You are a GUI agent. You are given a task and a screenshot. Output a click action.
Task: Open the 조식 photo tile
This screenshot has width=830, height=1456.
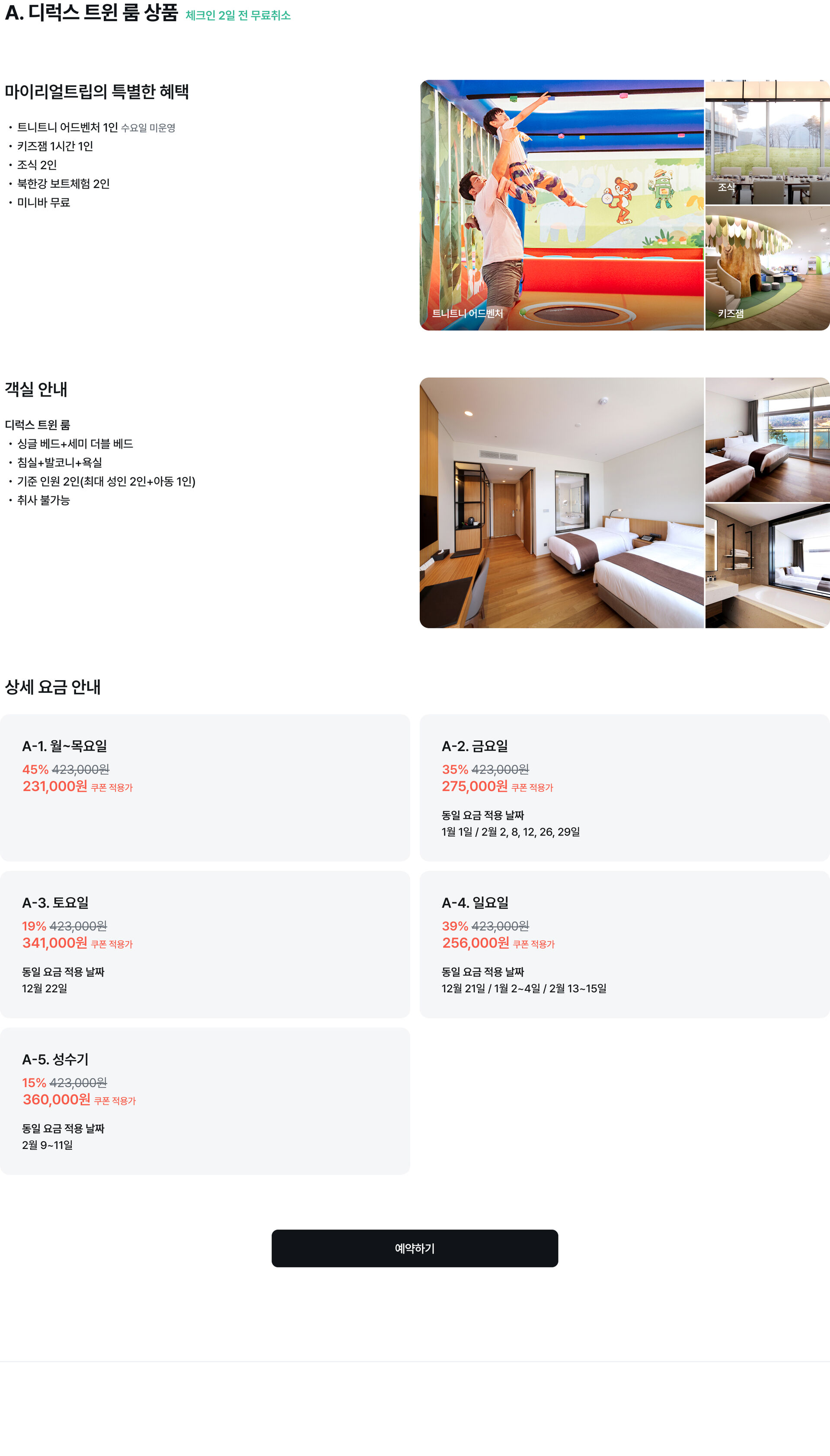[x=767, y=143]
